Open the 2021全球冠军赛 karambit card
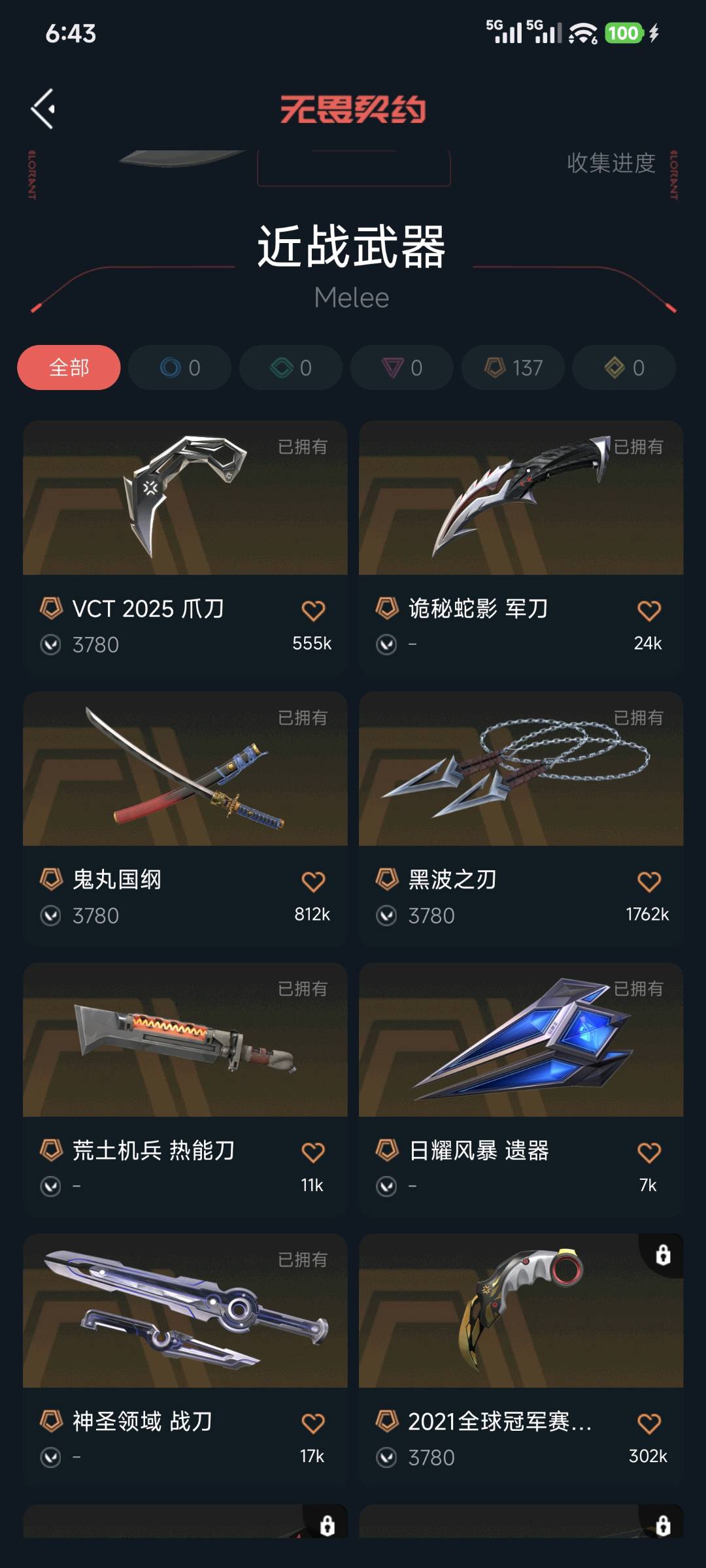This screenshot has height=1568, width=706. pyautogui.click(x=521, y=1360)
